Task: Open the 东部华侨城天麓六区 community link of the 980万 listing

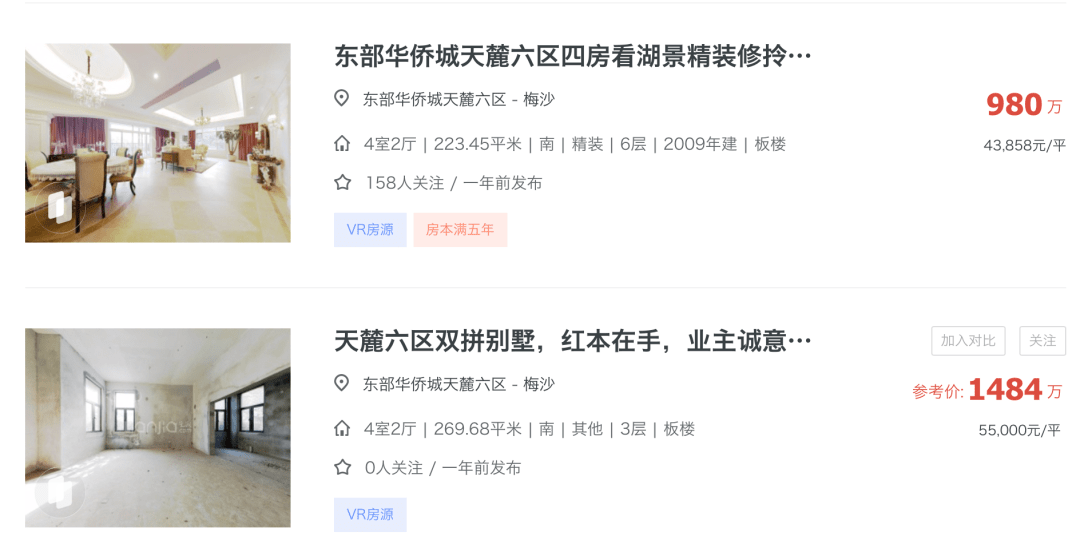Action: (434, 99)
